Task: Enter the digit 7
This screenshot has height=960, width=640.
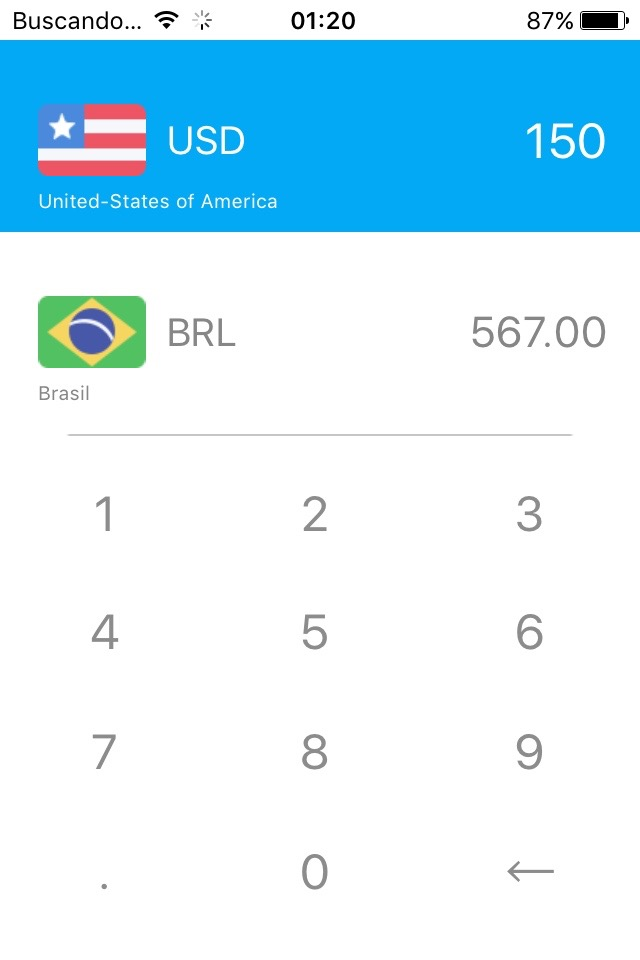Action: pyautogui.click(x=104, y=752)
